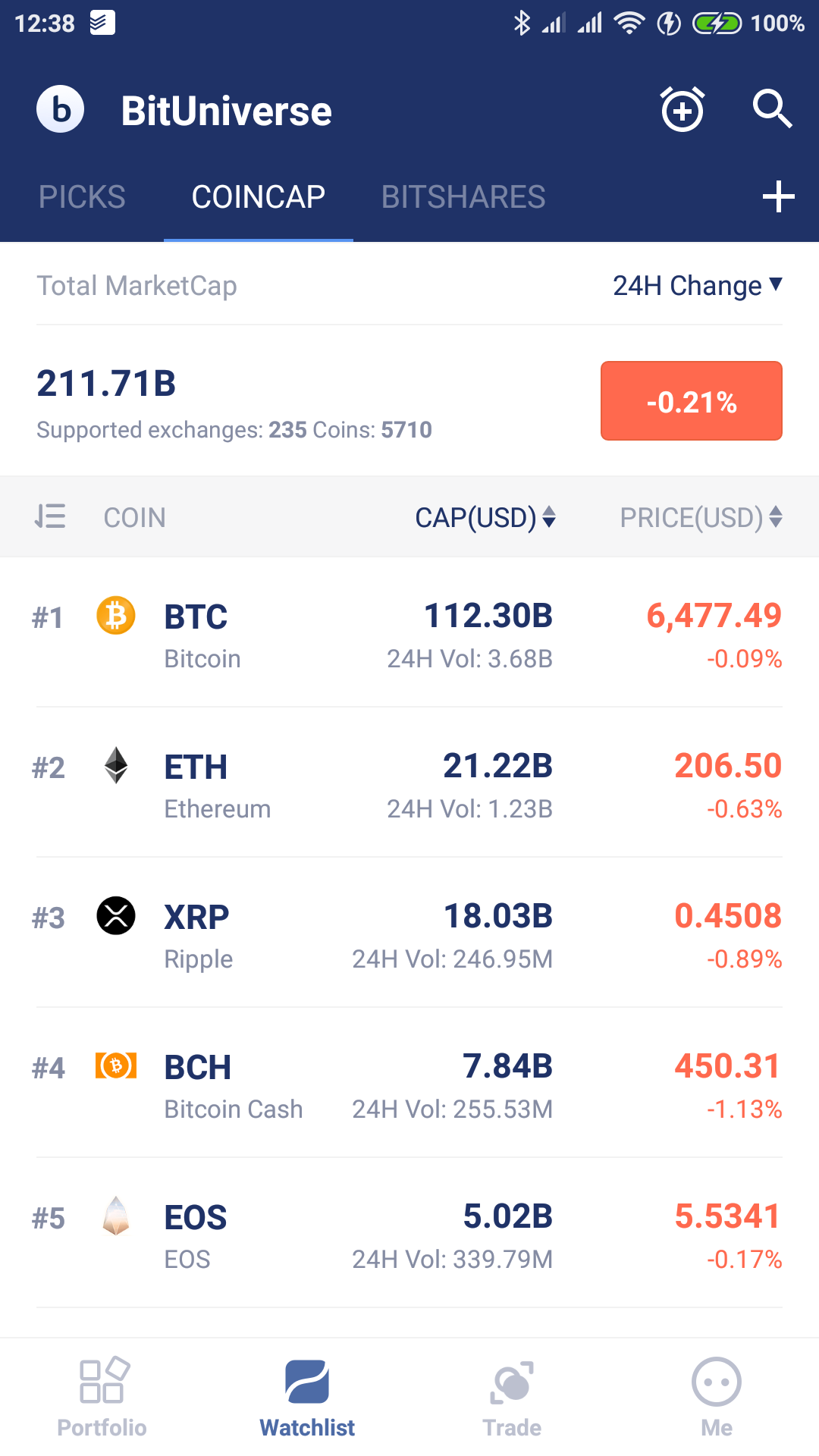
Task: View the EOS coin details
Action: [x=409, y=1233]
